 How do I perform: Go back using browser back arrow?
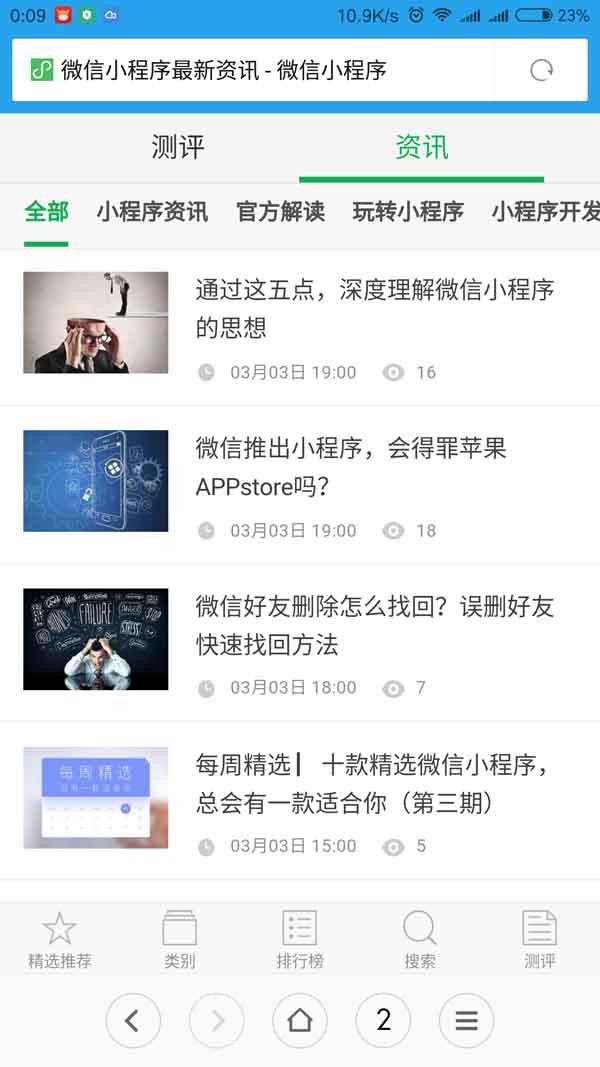point(133,1020)
